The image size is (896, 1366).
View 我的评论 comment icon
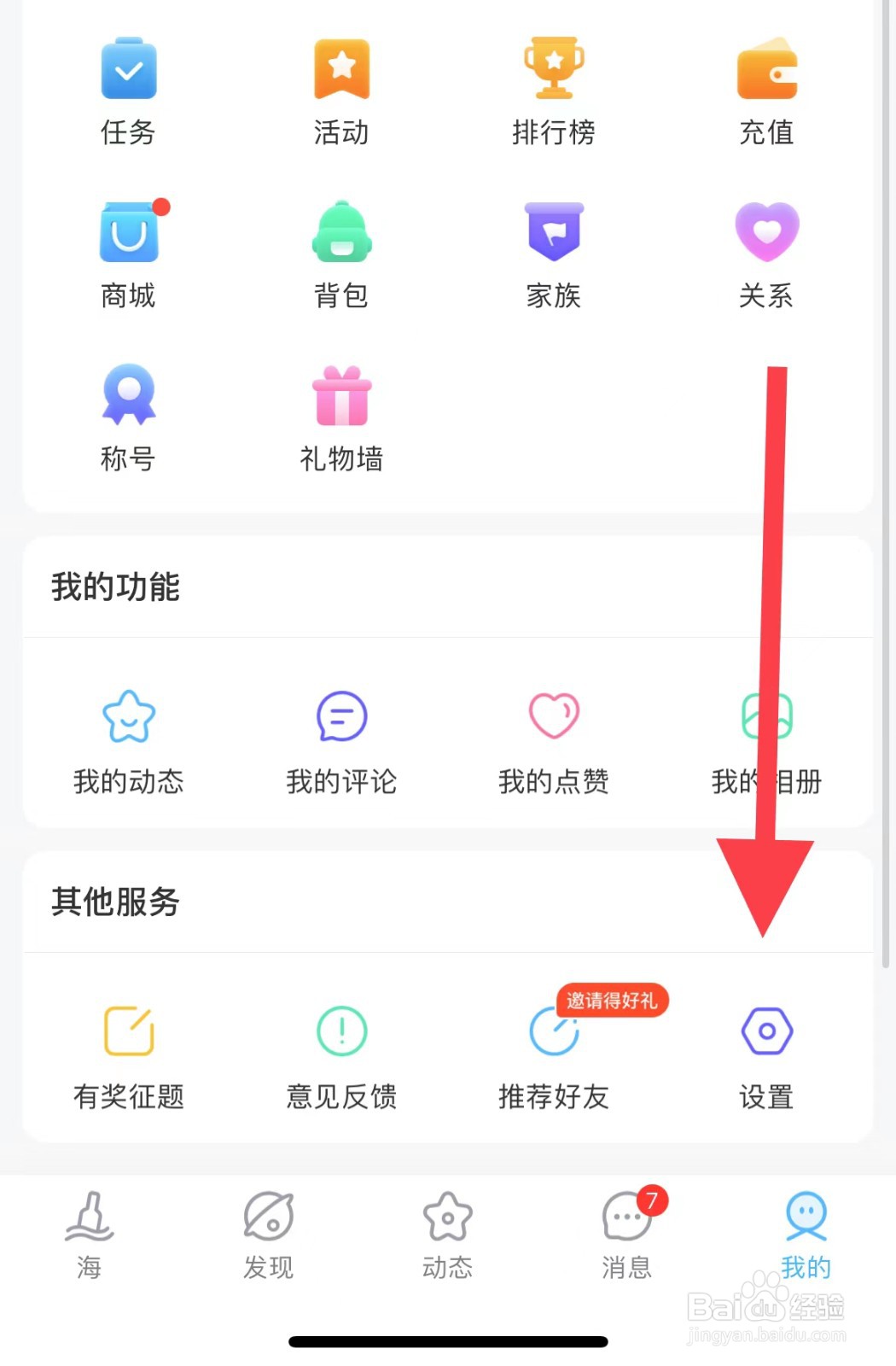tap(340, 717)
